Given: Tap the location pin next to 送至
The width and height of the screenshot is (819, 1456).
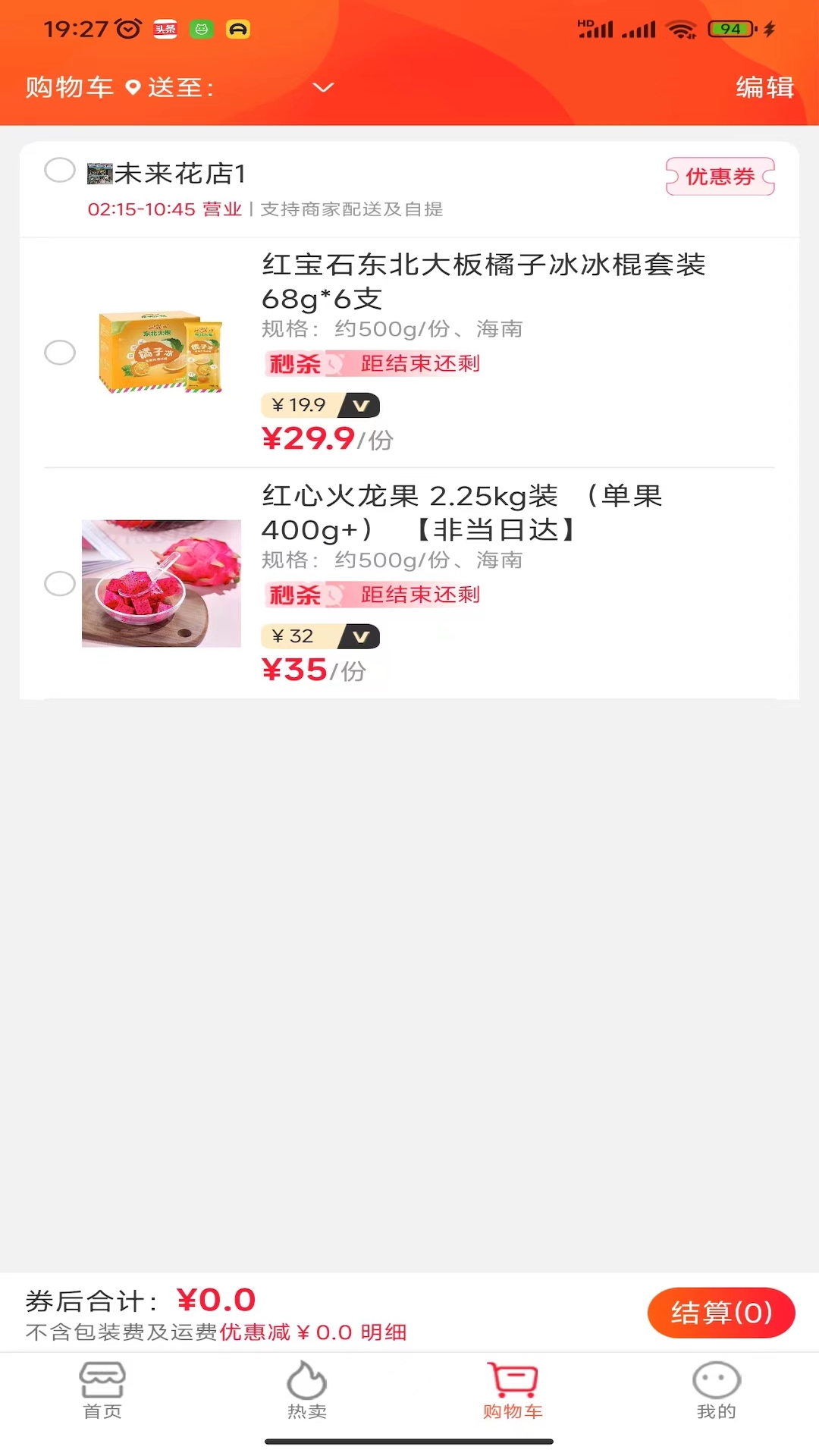Looking at the screenshot, I should [133, 89].
